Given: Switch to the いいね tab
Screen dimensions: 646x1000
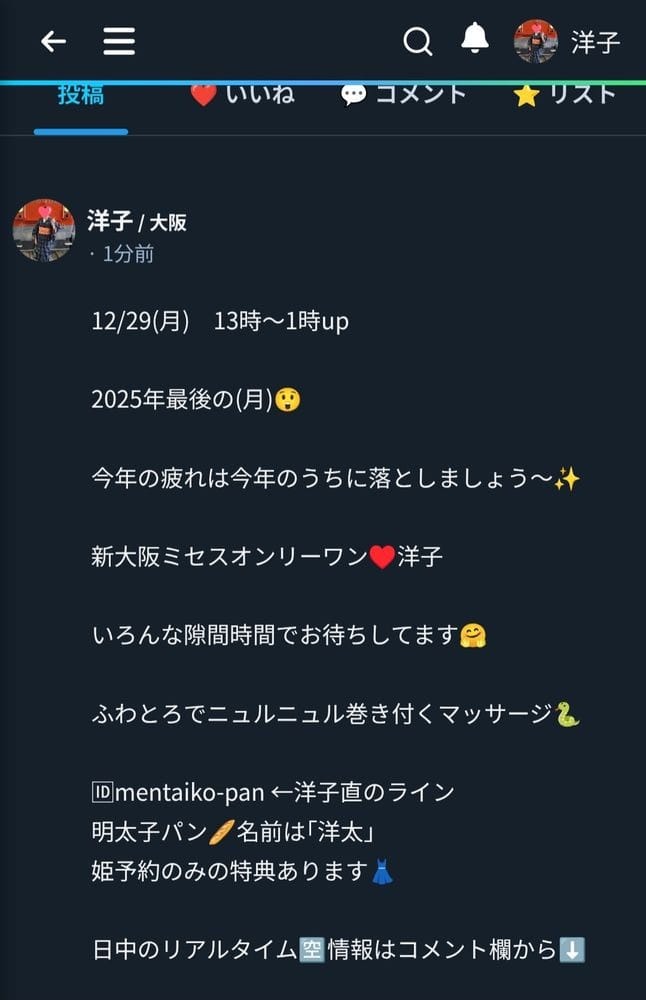Looking at the screenshot, I should pyautogui.click(x=243, y=96).
